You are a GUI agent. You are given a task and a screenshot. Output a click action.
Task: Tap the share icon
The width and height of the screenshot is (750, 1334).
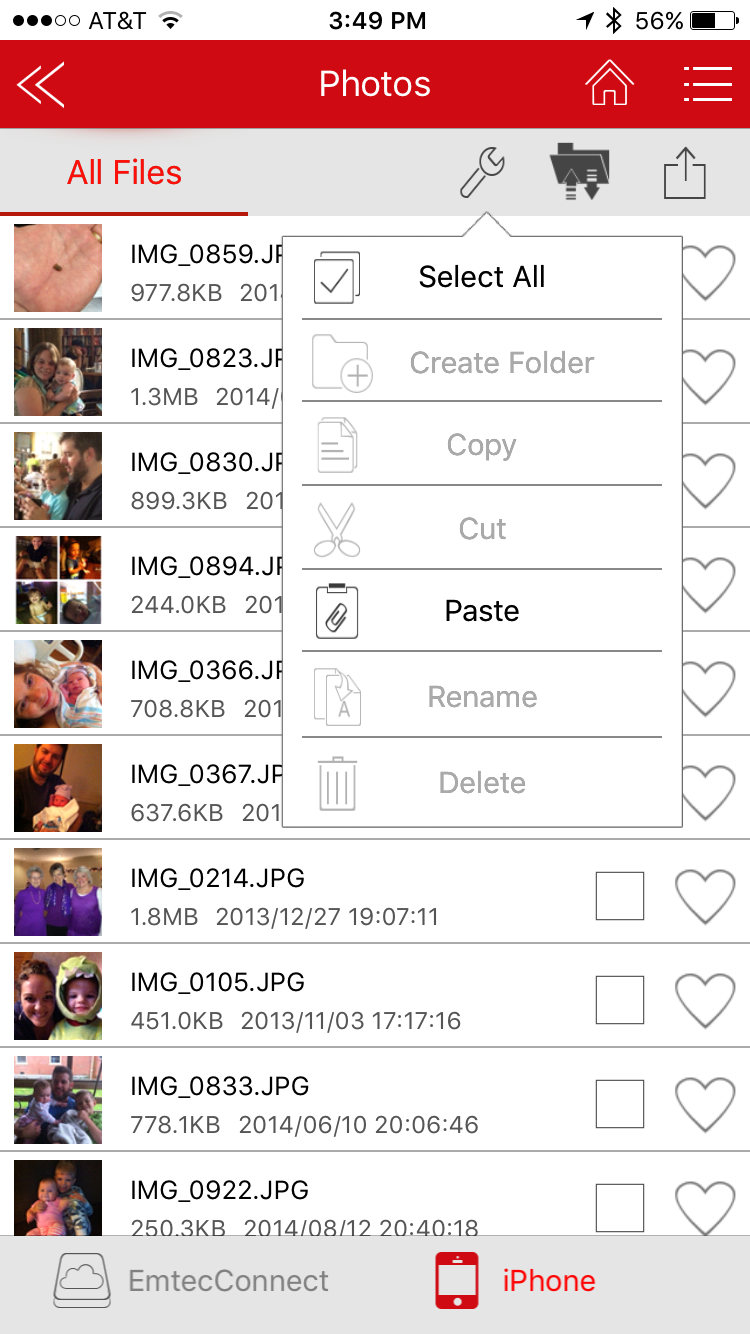685,172
